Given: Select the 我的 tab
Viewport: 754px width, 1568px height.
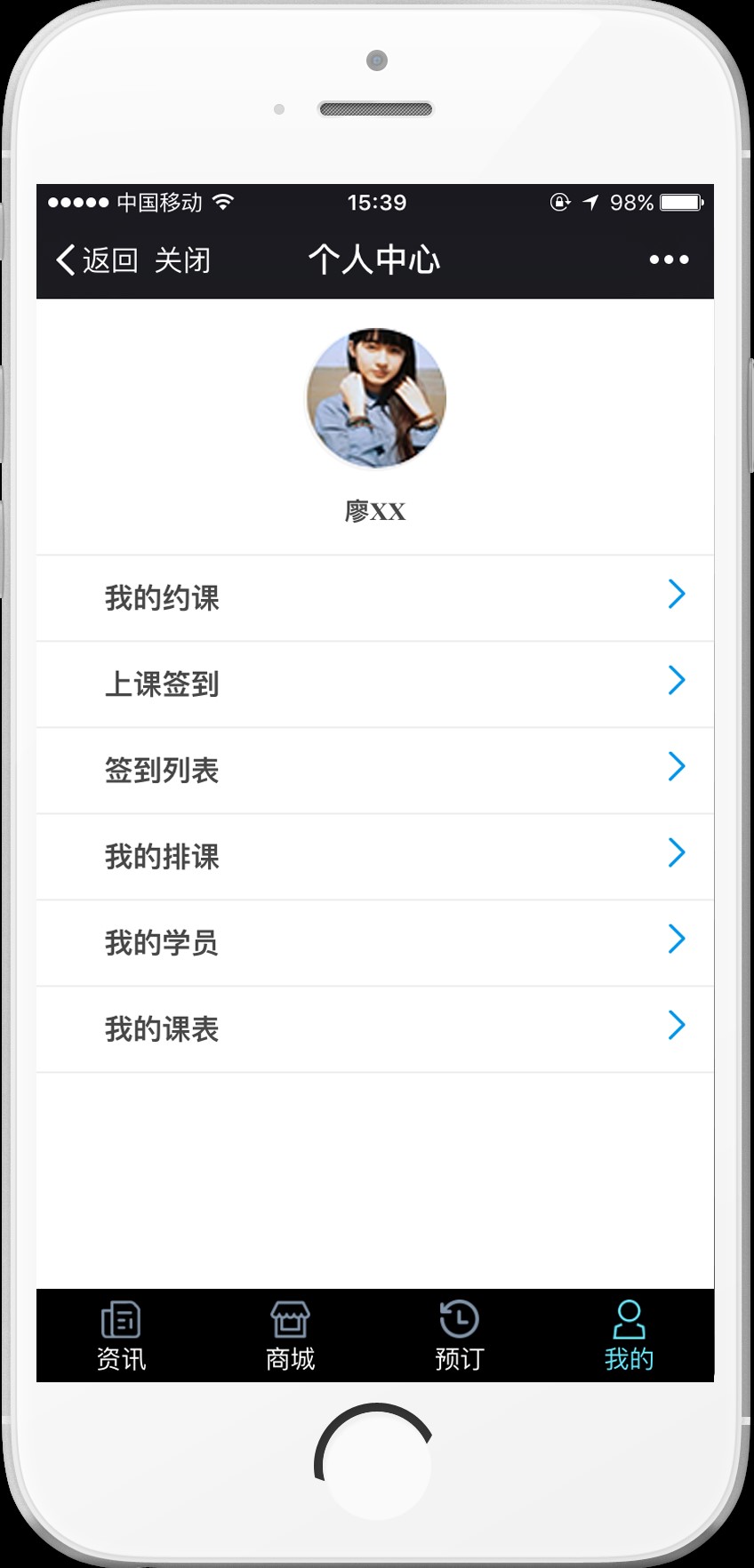Looking at the screenshot, I should [629, 1336].
